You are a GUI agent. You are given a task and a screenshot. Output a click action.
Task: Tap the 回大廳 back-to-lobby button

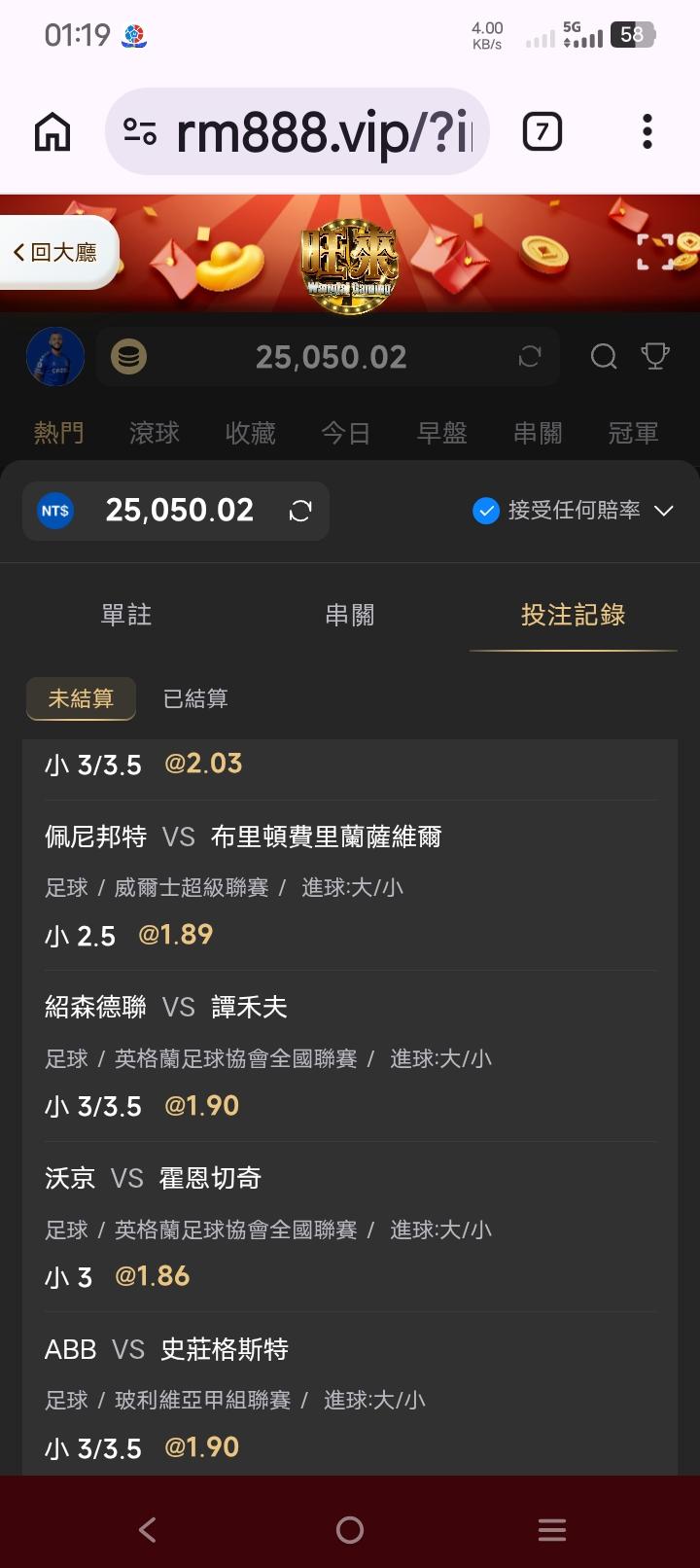[x=56, y=253]
